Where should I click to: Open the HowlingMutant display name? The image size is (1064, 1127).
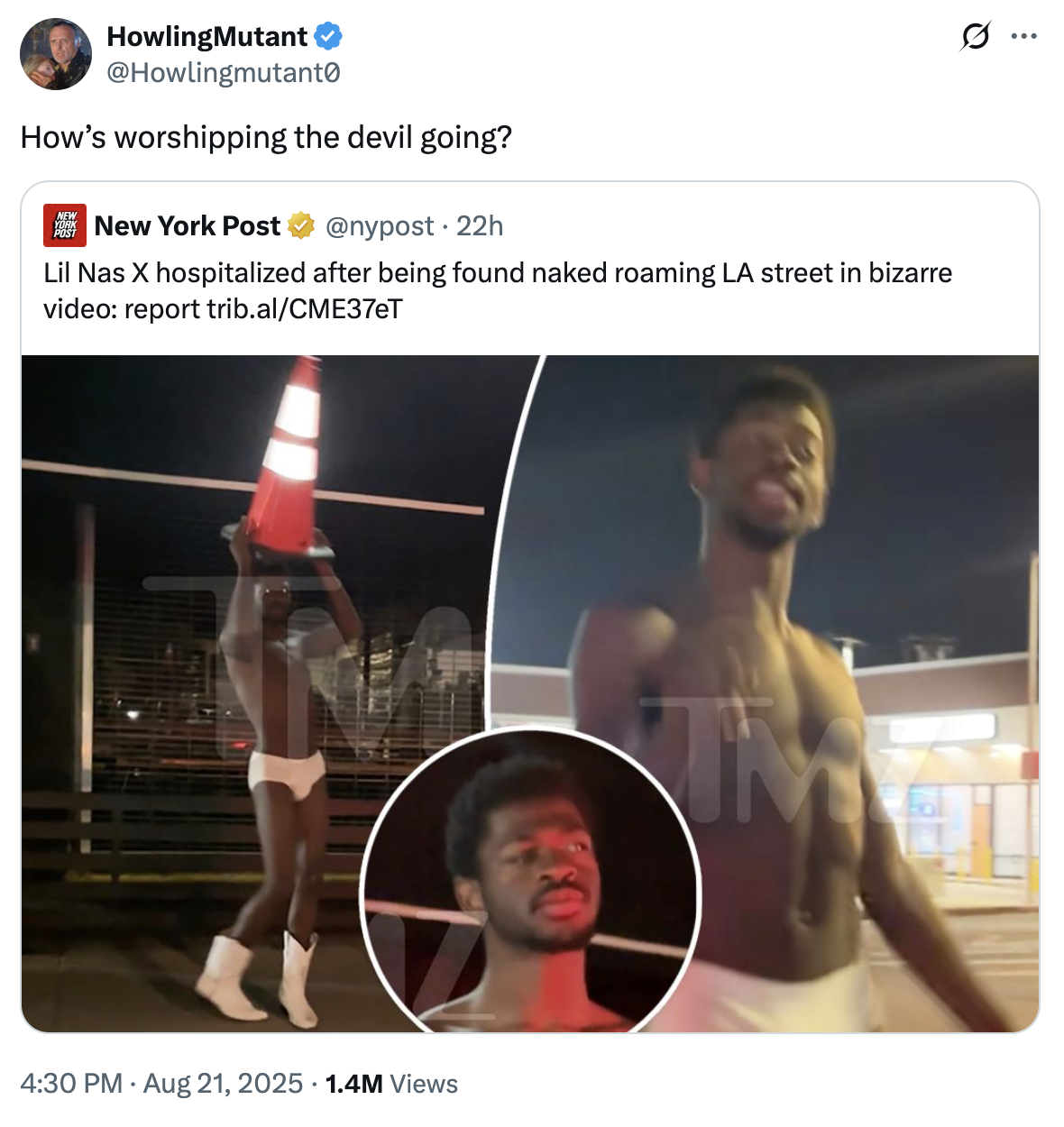click(206, 36)
